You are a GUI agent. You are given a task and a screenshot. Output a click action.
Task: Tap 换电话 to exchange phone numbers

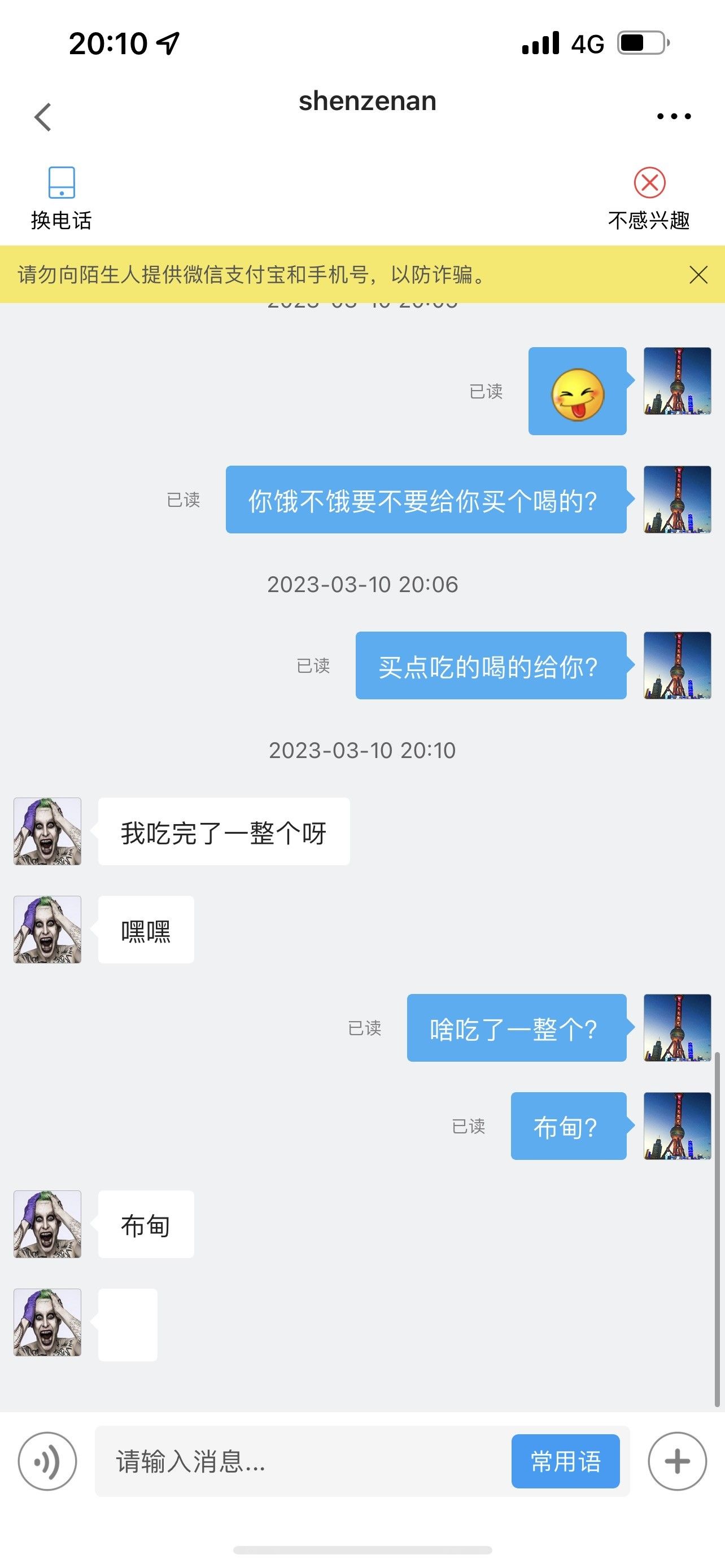coord(62,199)
